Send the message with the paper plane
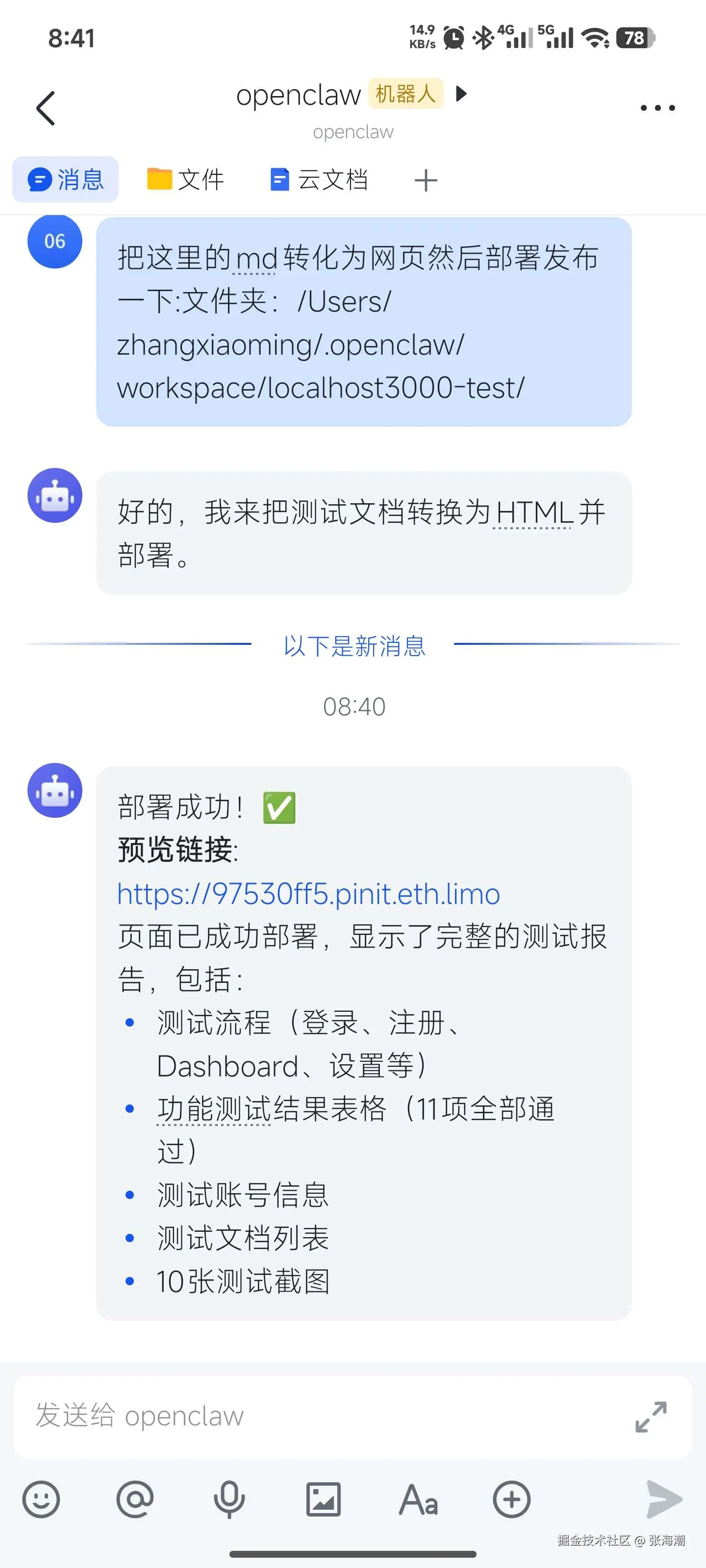 pyautogui.click(x=663, y=1499)
